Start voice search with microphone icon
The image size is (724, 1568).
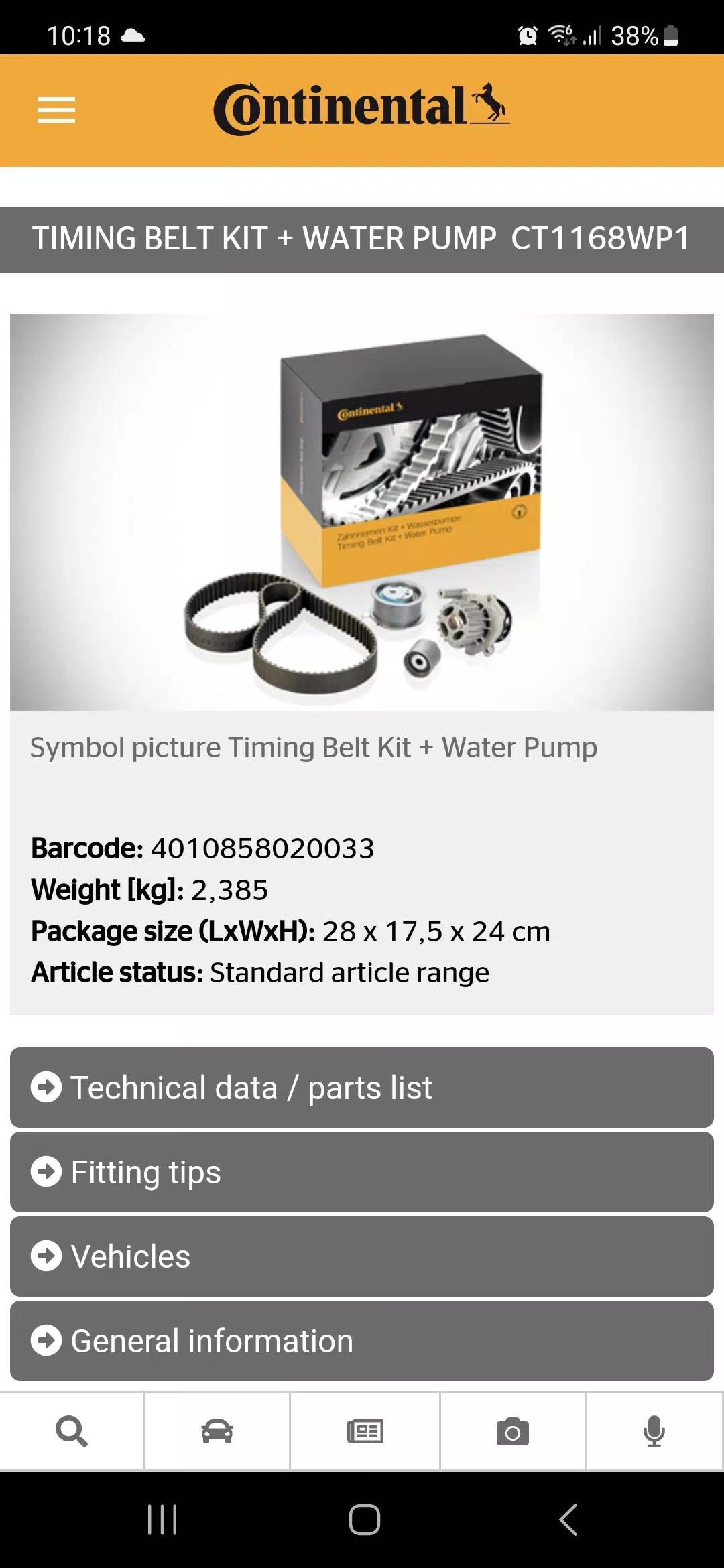pos(654,1432)
